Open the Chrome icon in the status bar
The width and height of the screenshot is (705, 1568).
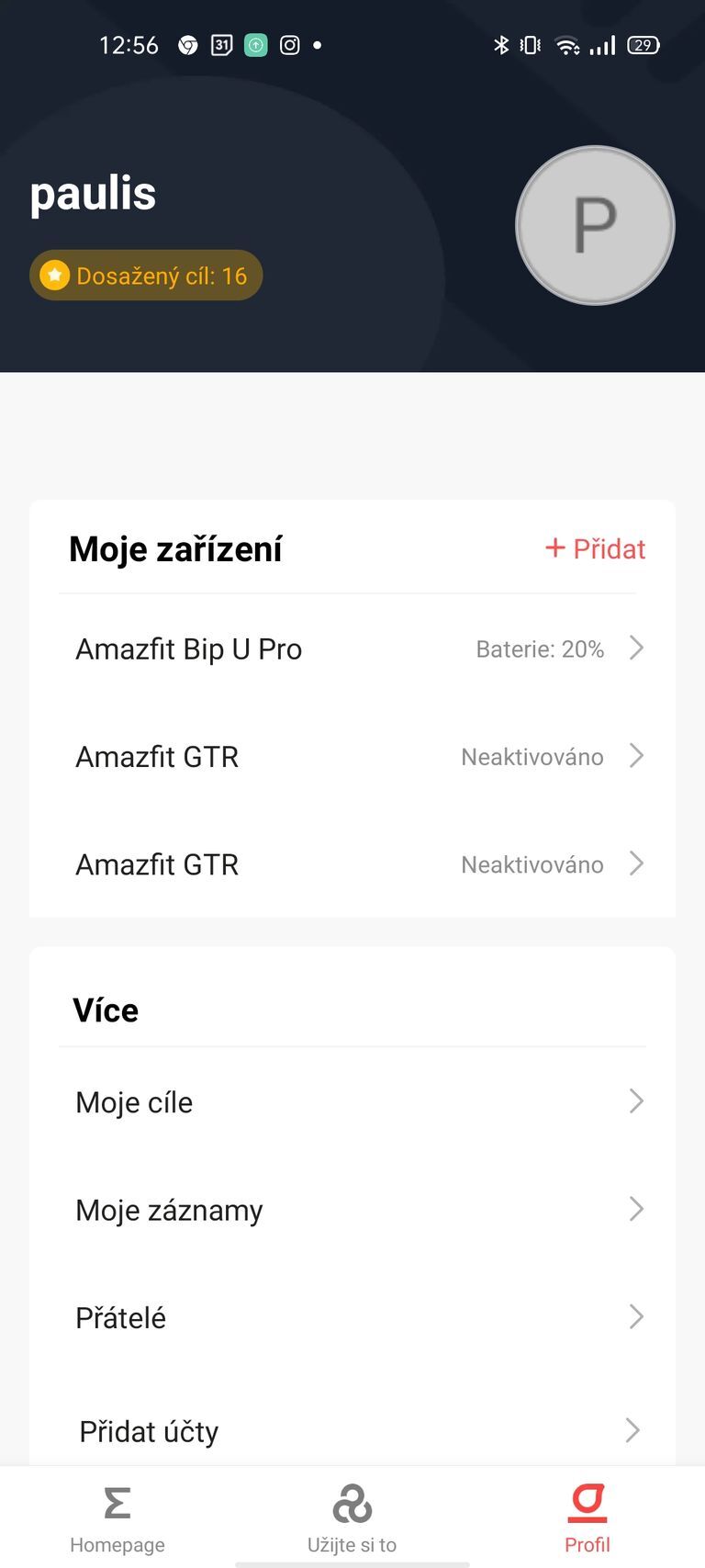pos(187,44)
